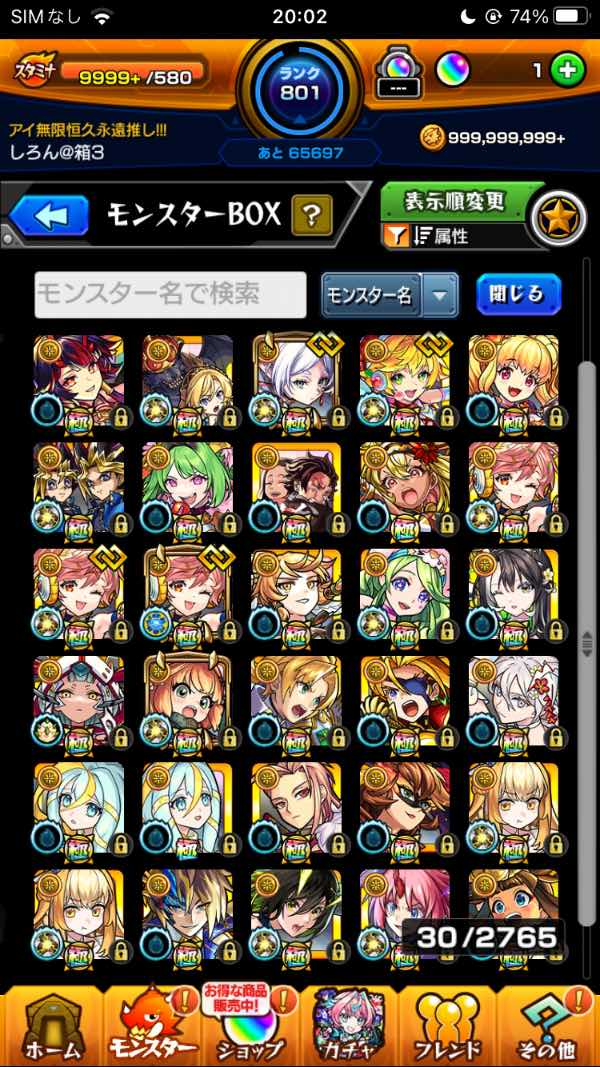Close the search bar with 閉じる
600x1067 pixels.
coord(518,294)
